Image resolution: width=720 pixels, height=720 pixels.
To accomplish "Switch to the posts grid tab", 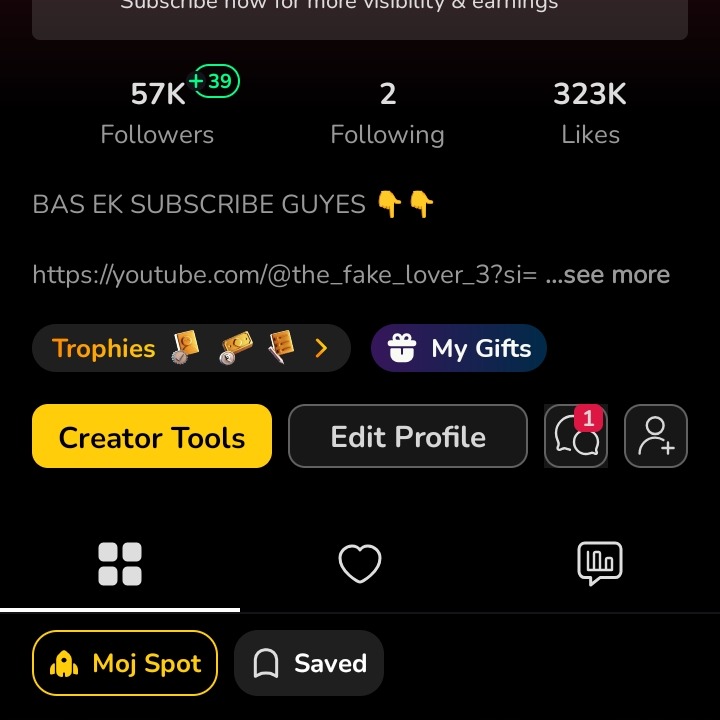I will pos(120,564).
